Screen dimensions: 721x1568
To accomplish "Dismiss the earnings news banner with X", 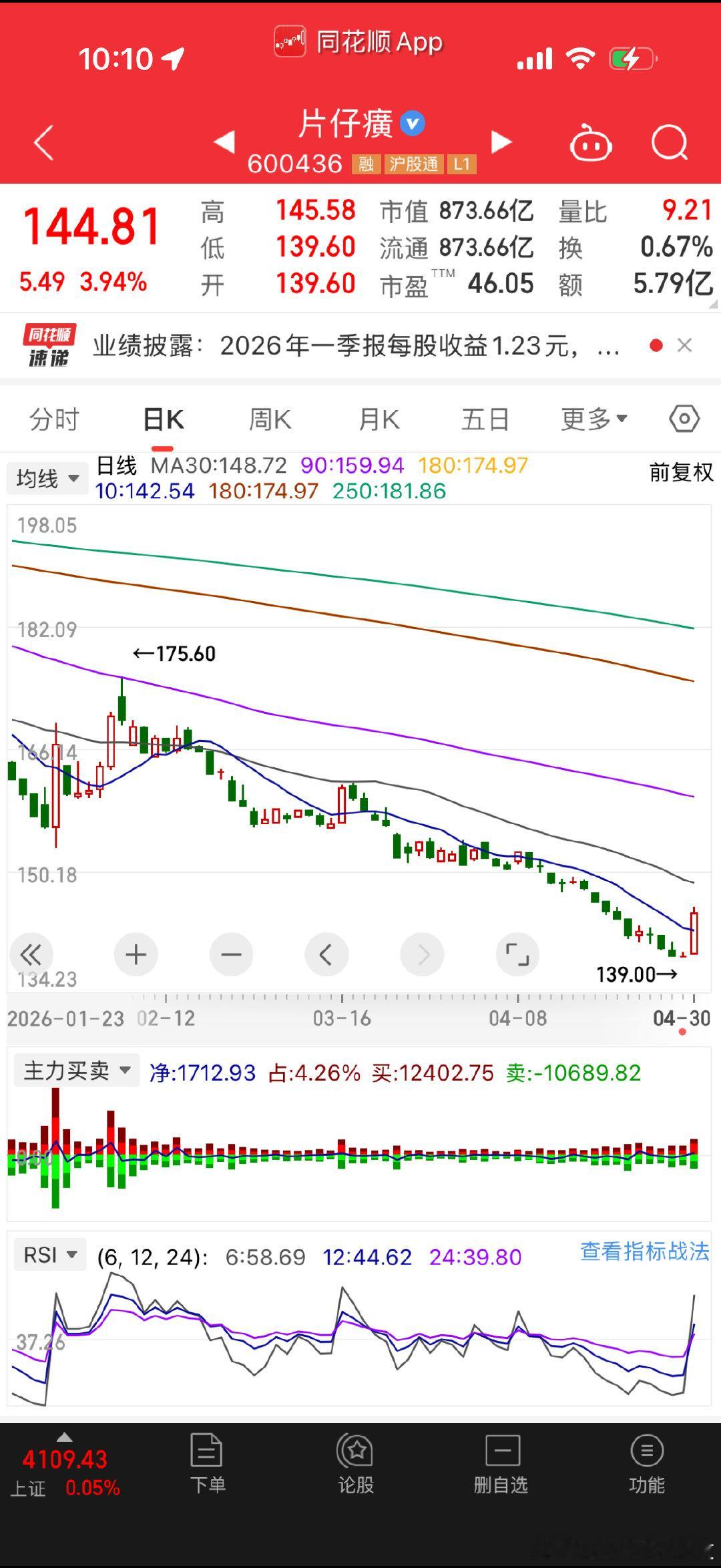I will click(x=685, y=346).
